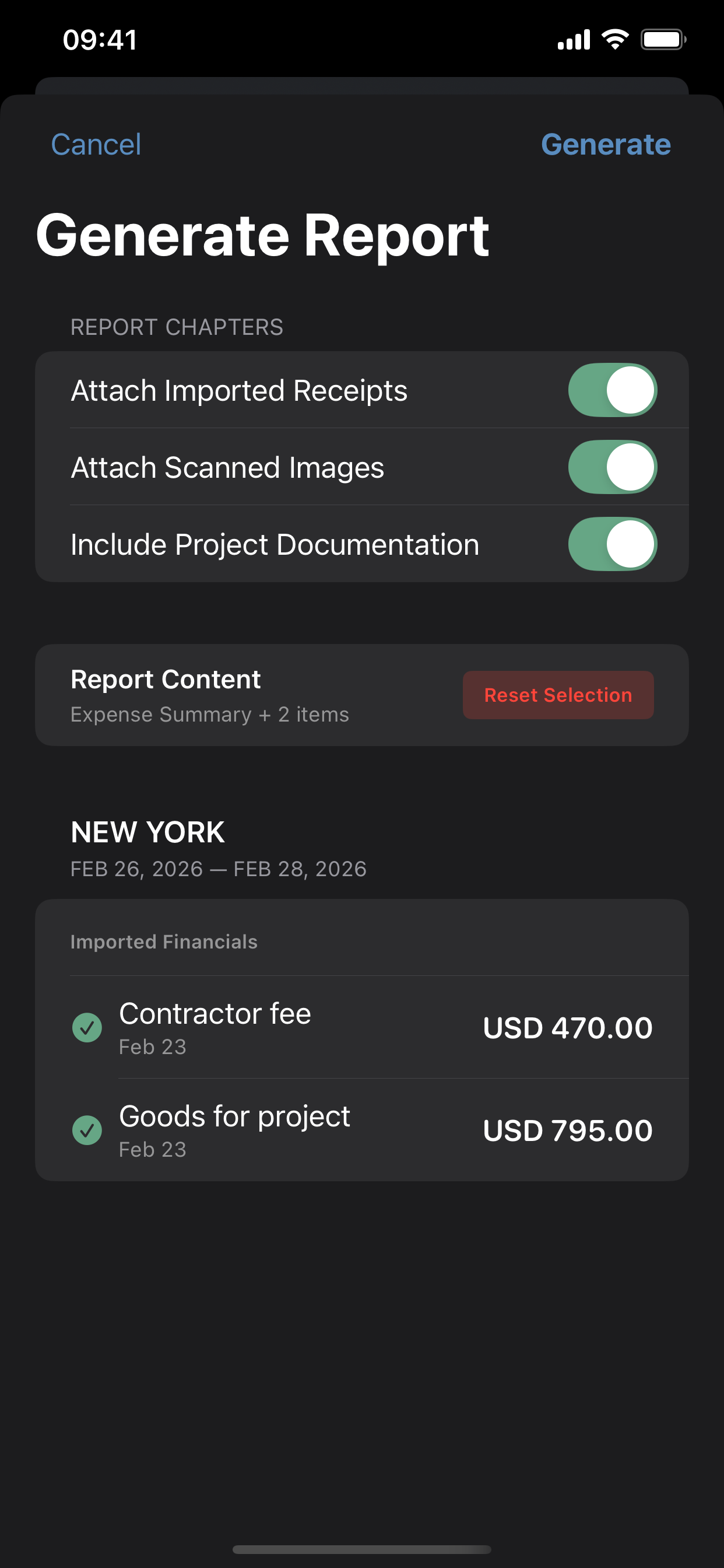724x1568 pixels.
Task: Disable Attach Imported Receipts
Action: [612, 390]
